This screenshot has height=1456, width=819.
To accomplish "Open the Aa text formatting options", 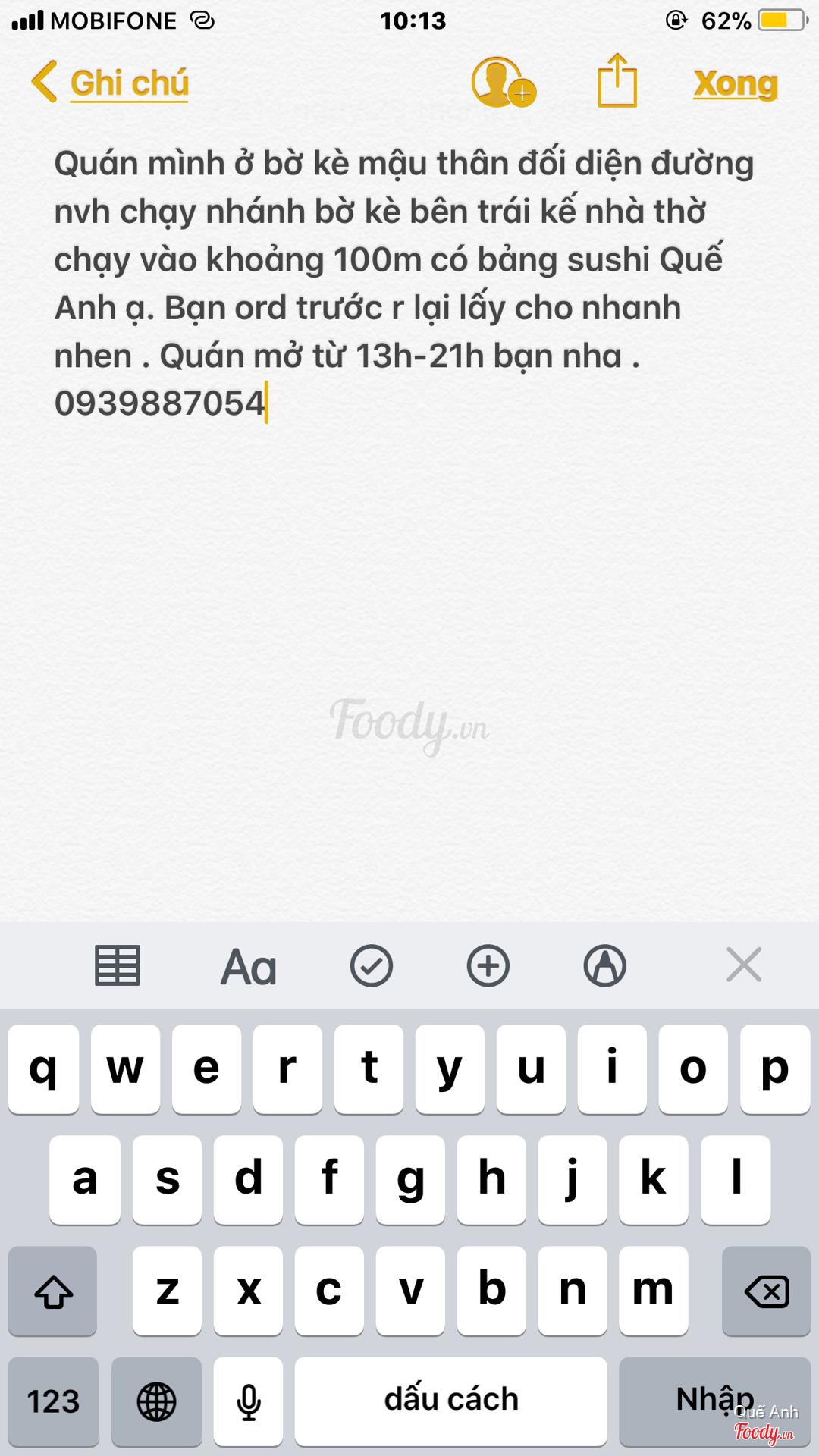I will [x=249, y=967].
